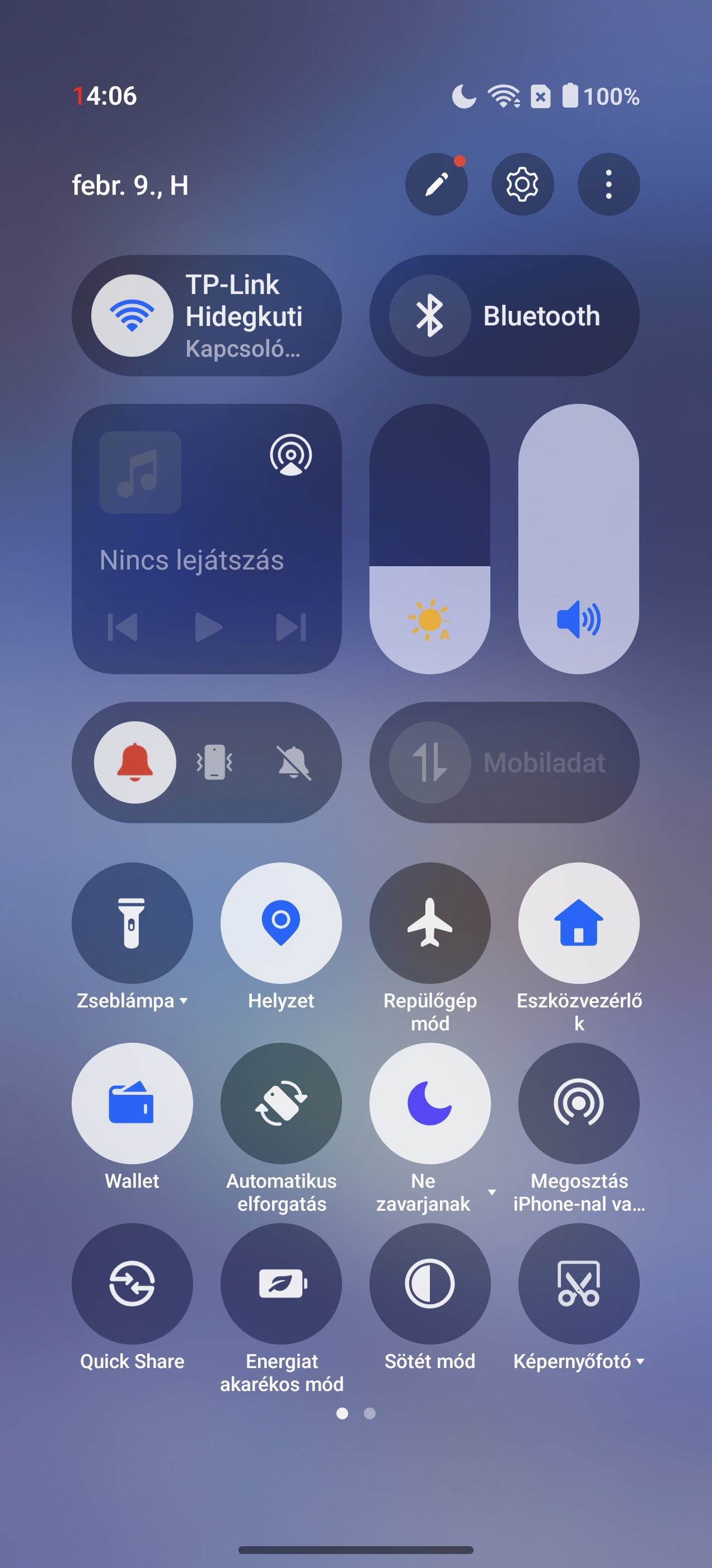The image size is (712, 1568).
Task: Turn on Bluetooth
Action: [x=504, y=315]
